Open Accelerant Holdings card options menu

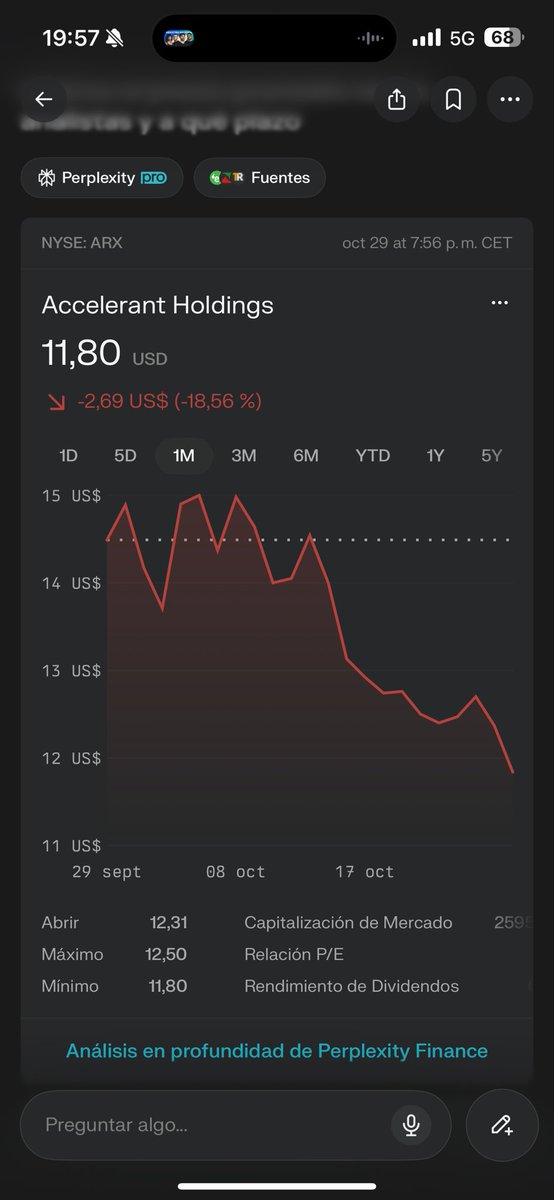500,303
